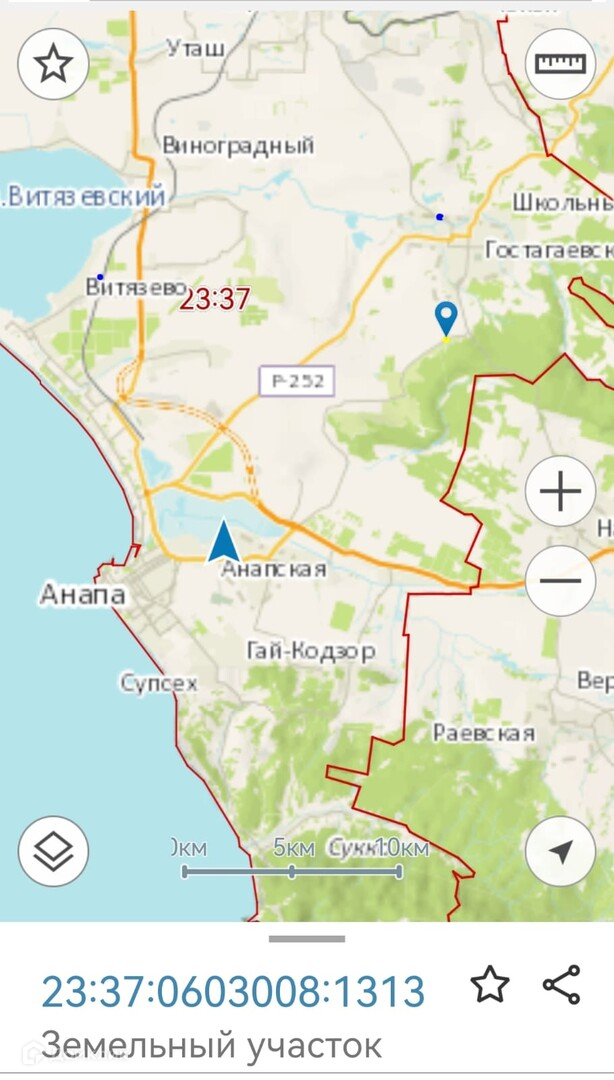Expand the bottom sheet handle
The height and width of the screenshot is (1080, 614).
307,939
